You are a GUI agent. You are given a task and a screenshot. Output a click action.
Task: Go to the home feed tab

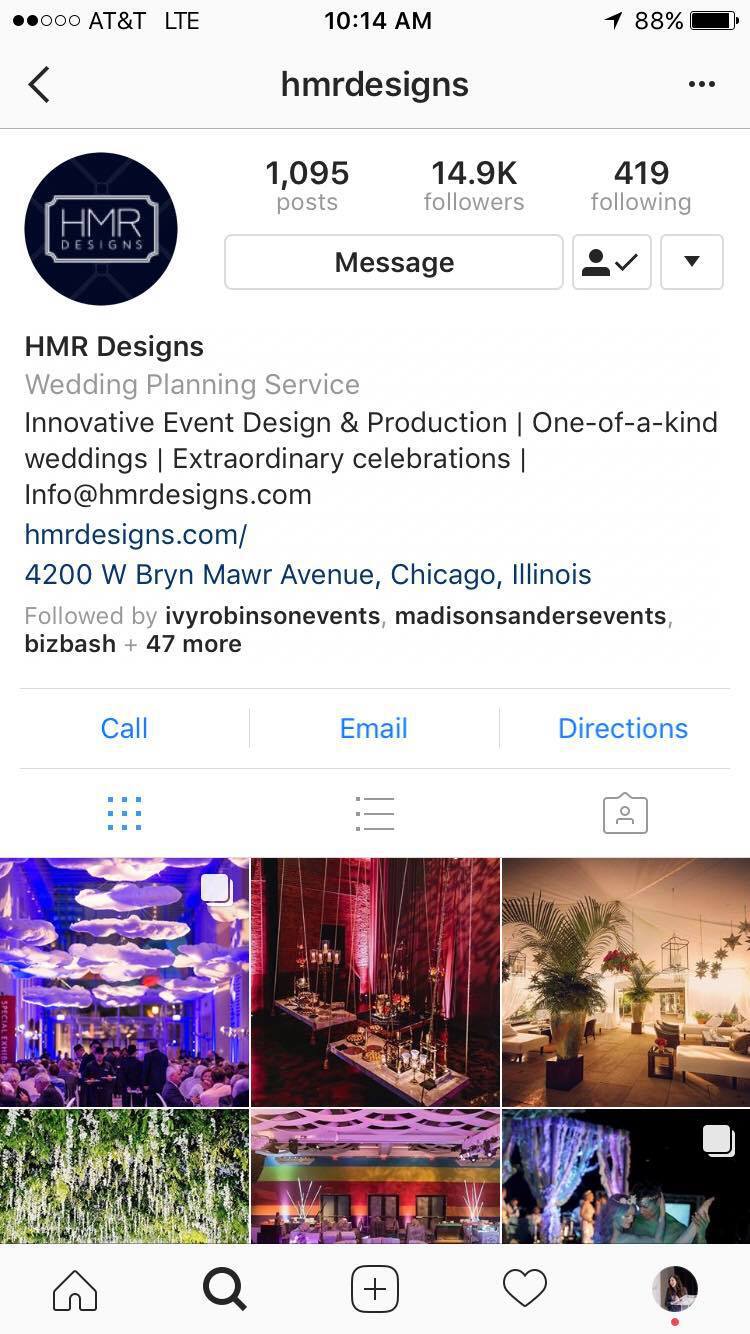pos(75,1289)
